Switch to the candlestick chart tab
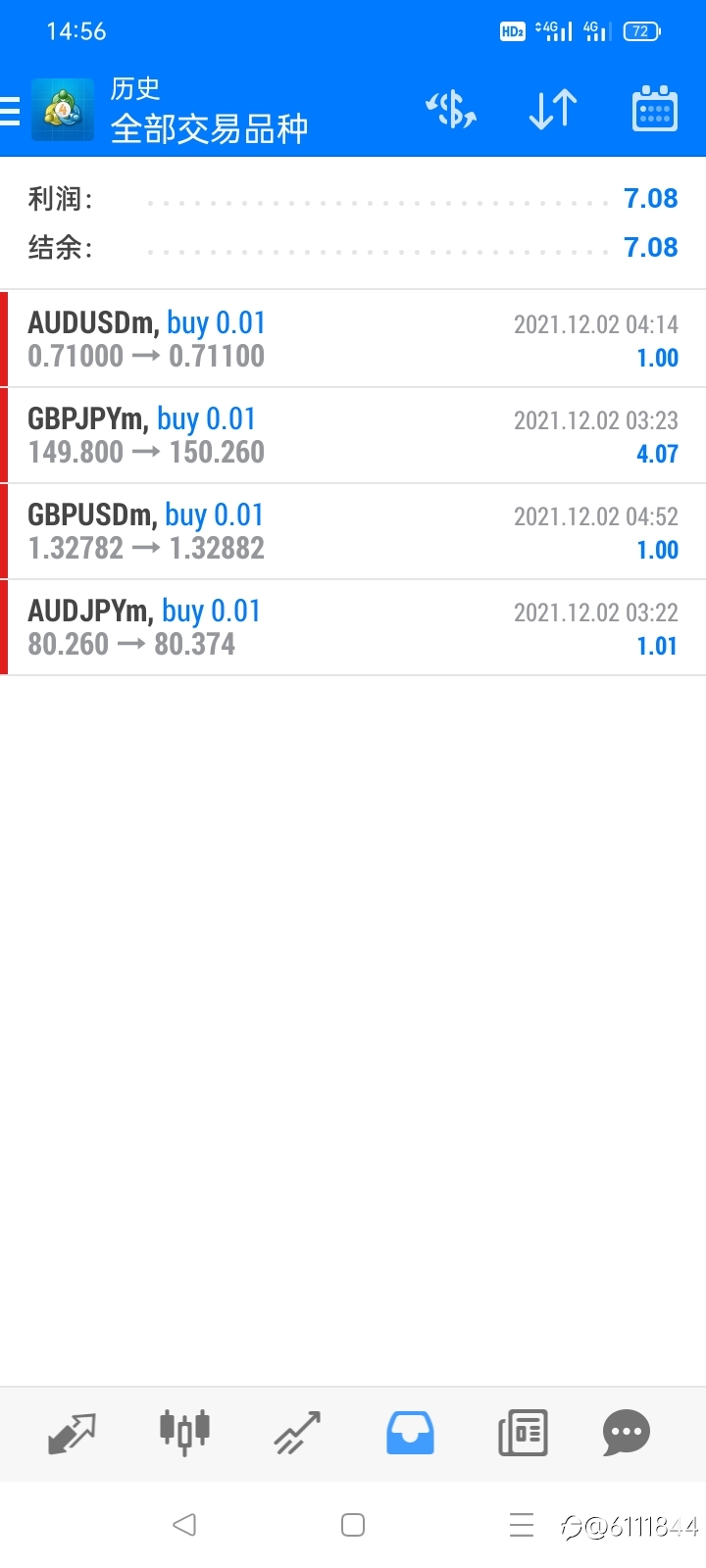 (184, 1433)
